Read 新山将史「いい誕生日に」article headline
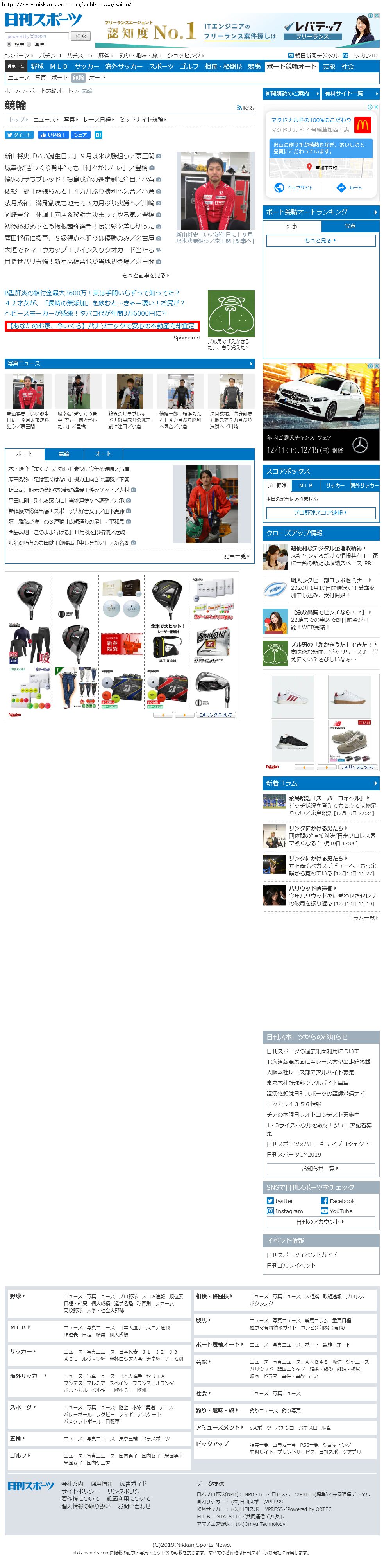Image resolution: width=384 pixels, height=1568 pixels. tap(79, 156)
